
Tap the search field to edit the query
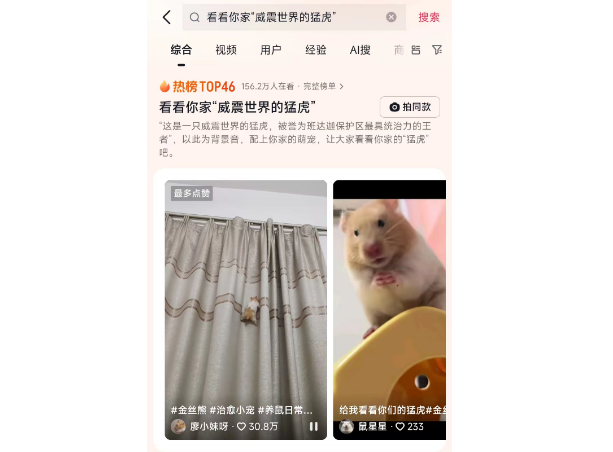click(x=290, y=17)
